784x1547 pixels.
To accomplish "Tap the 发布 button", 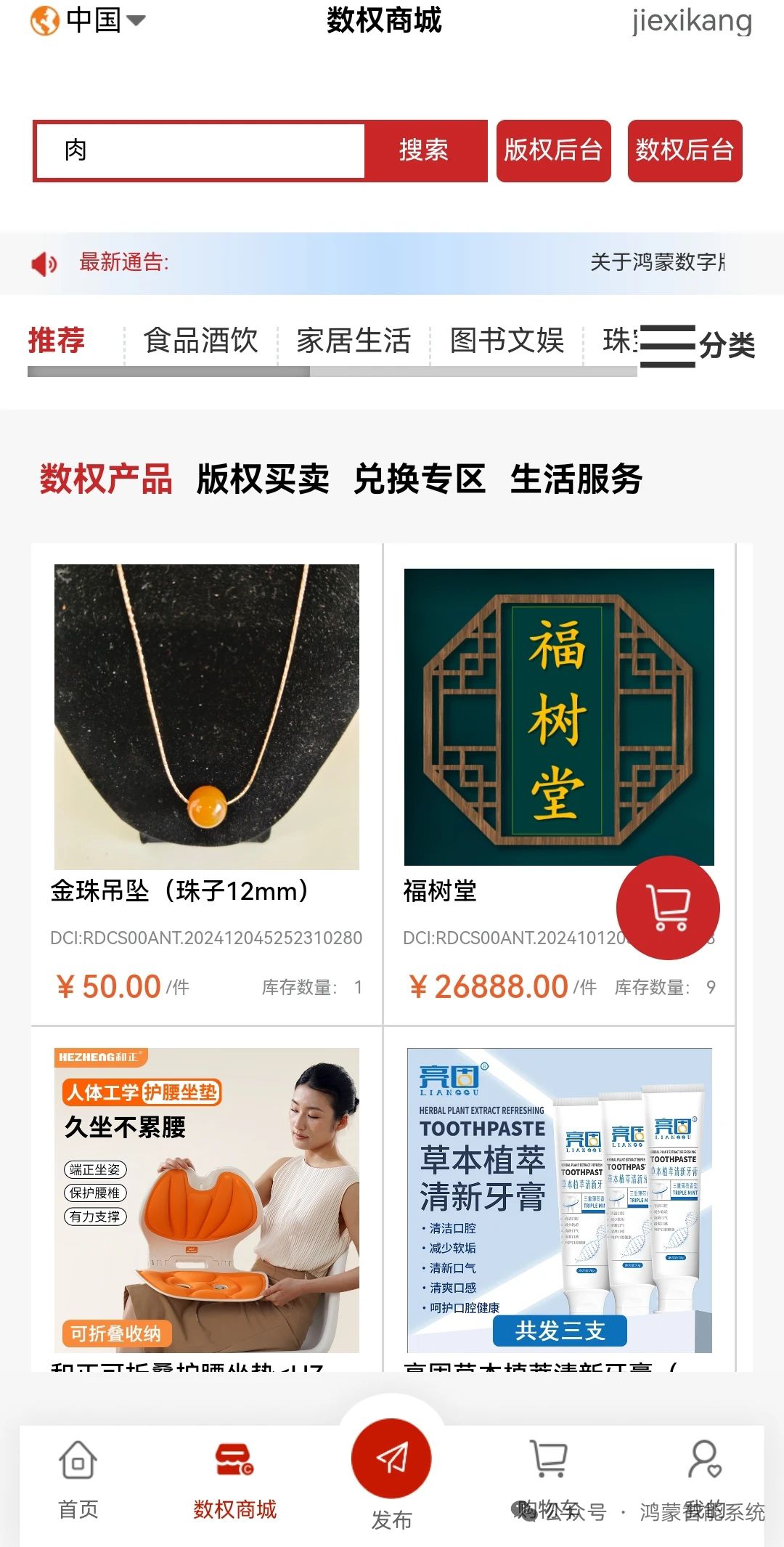I will (391, 1460).
